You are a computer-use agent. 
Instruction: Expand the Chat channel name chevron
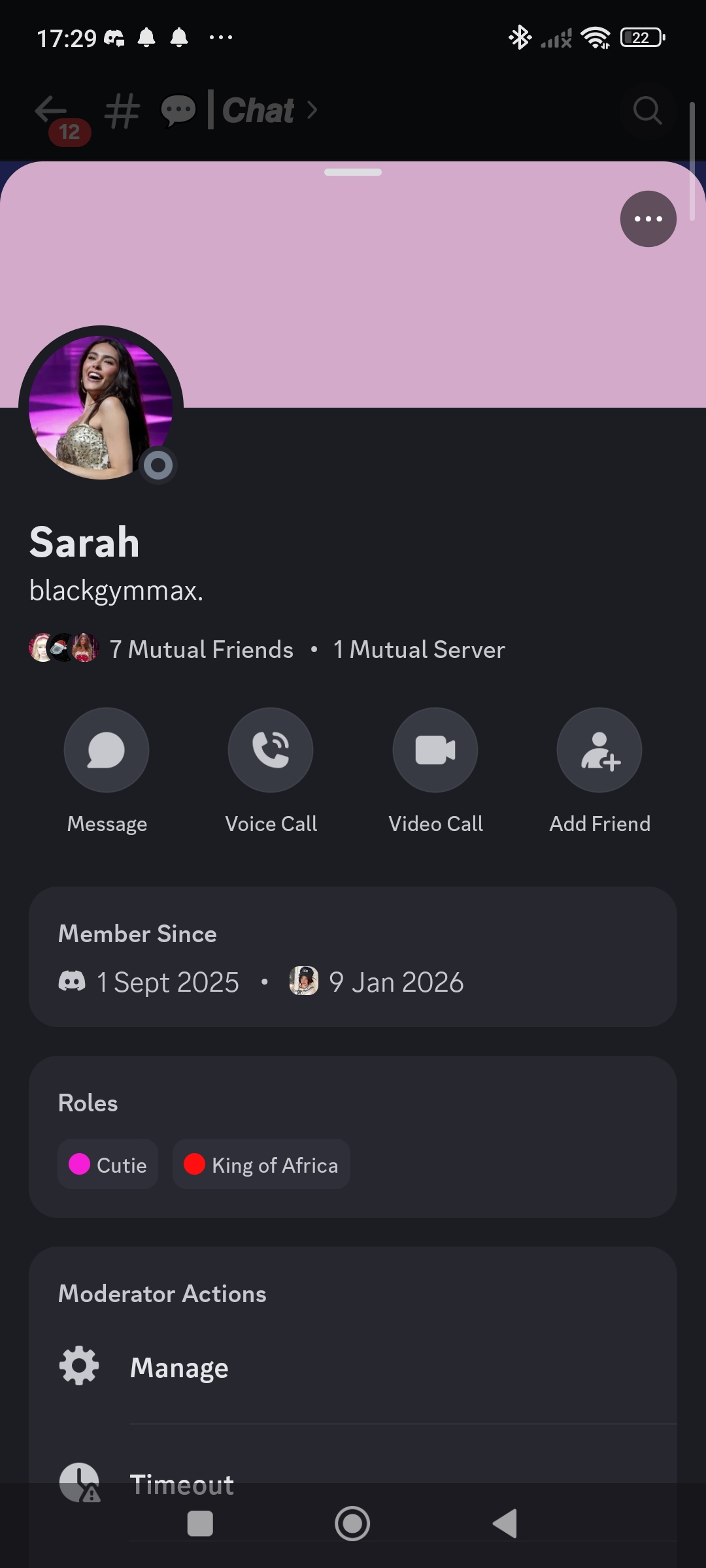pos(312,110)
